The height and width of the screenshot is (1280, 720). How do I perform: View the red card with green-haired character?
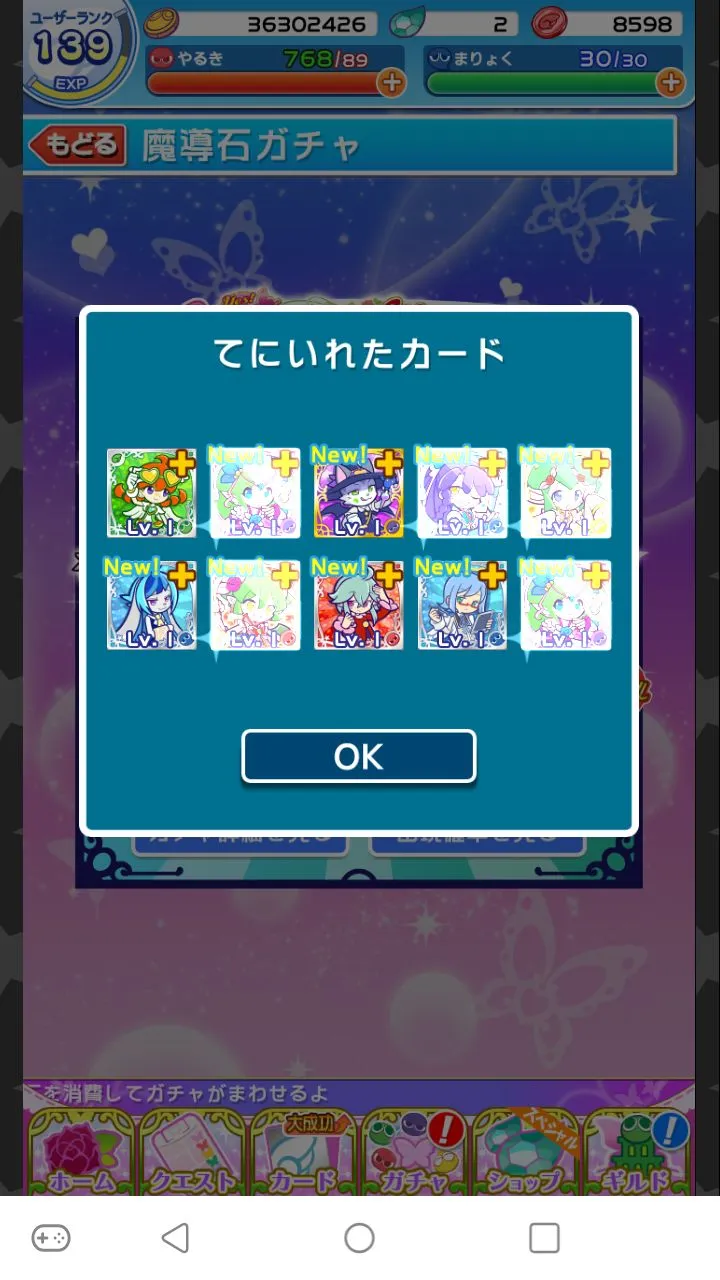pos(358,605)
